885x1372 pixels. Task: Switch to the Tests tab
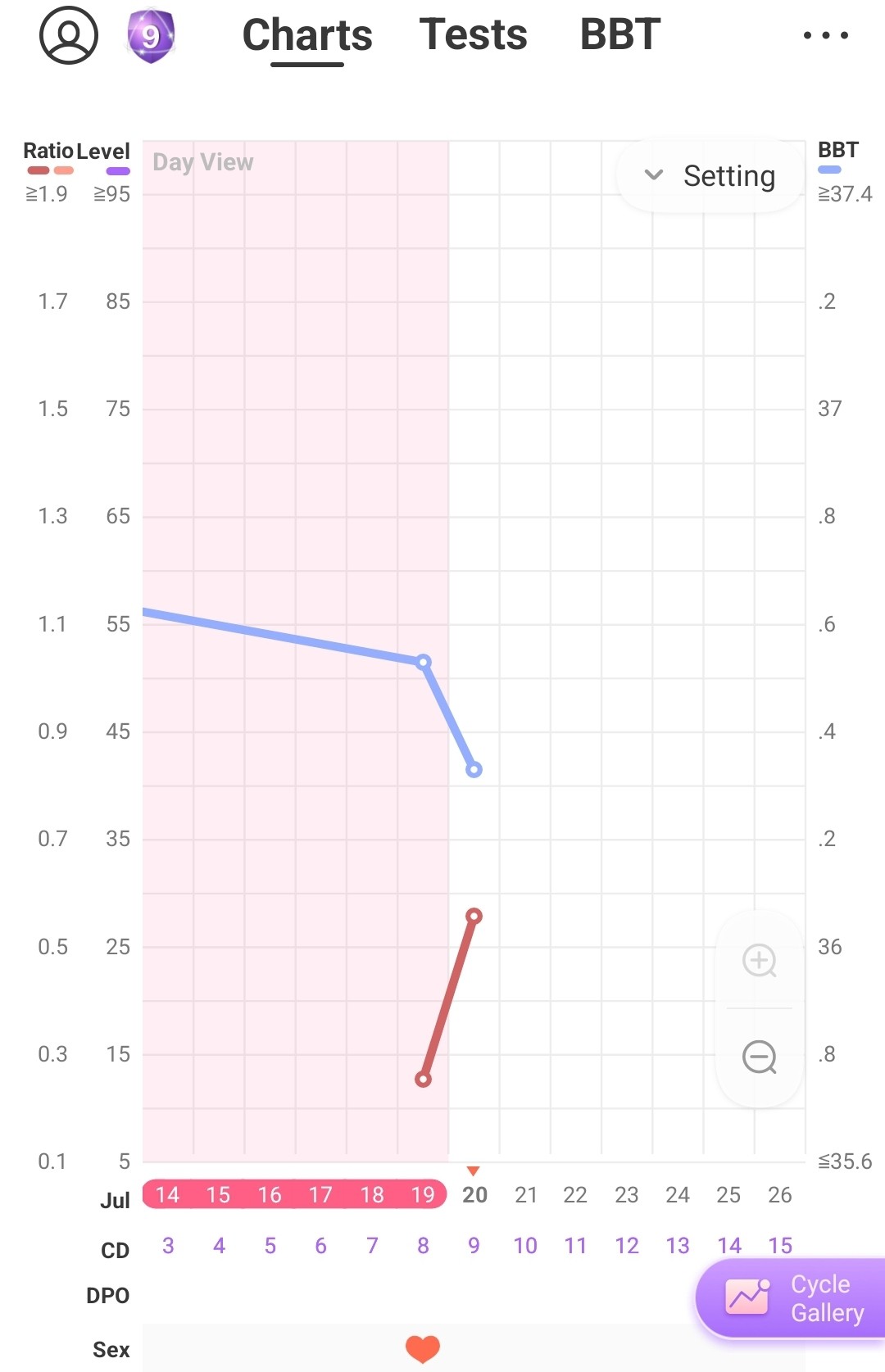coord(473,35)
